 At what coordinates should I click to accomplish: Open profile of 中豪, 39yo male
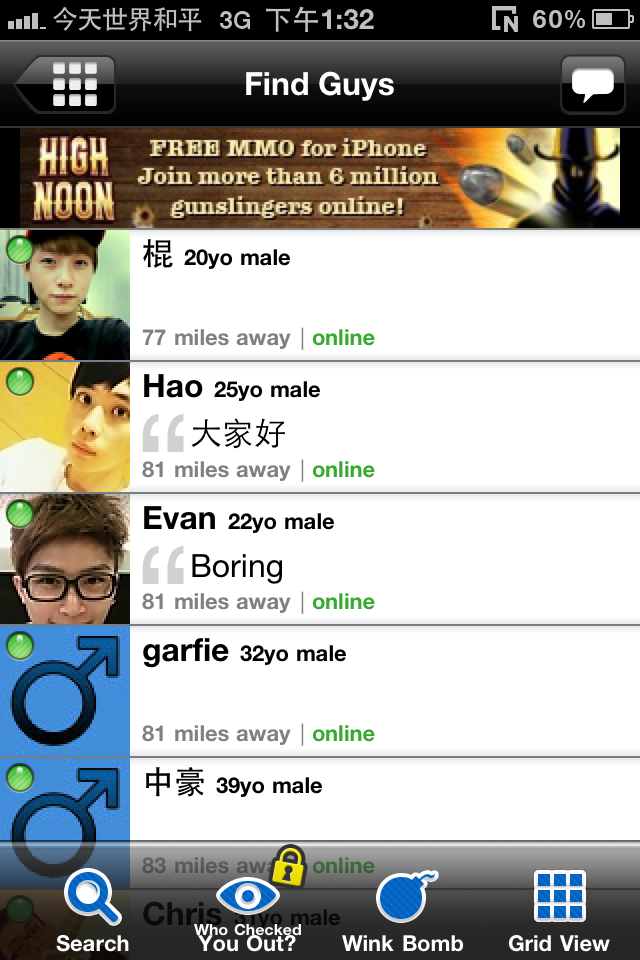pyautogui.click(x=320, y=800)
